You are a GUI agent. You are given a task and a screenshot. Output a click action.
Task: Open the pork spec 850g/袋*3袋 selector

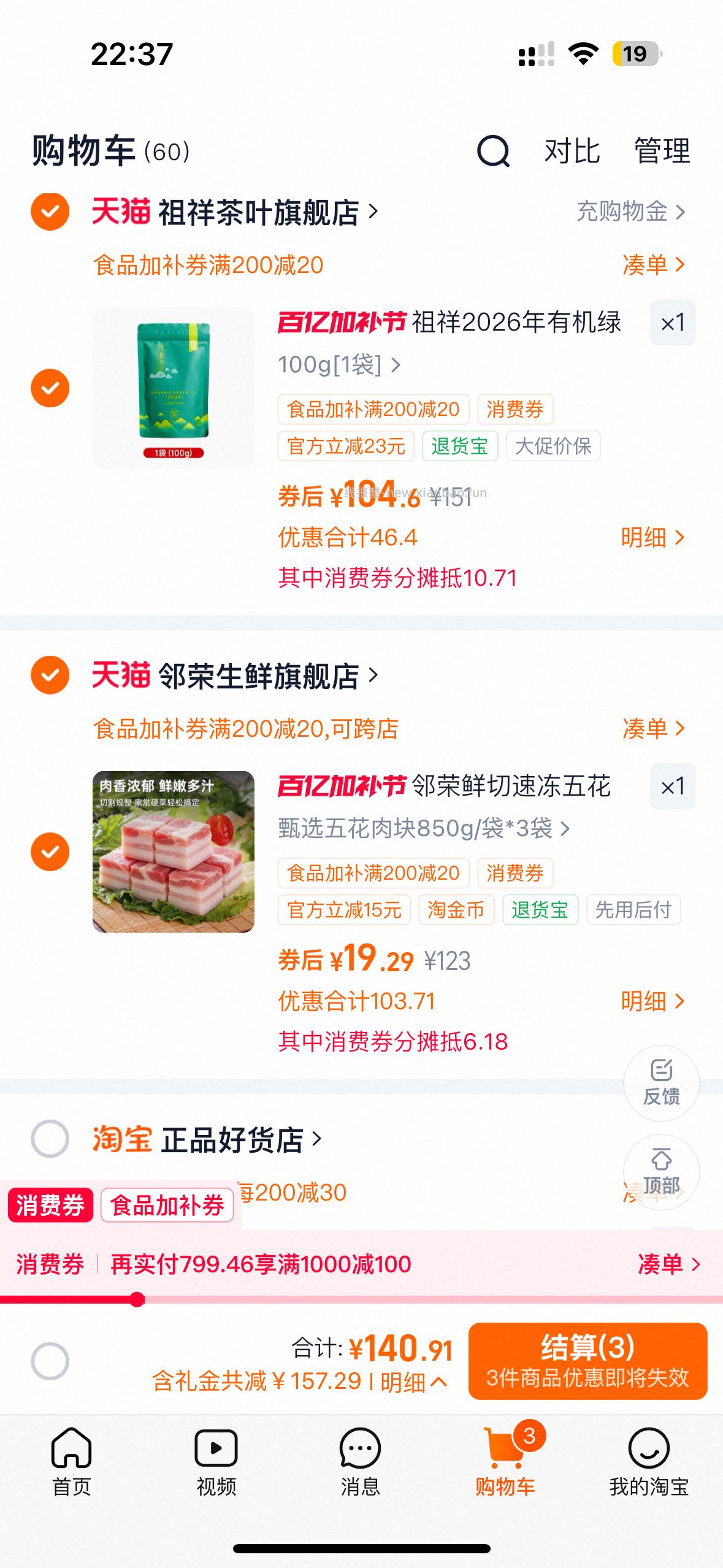point(423,829)
